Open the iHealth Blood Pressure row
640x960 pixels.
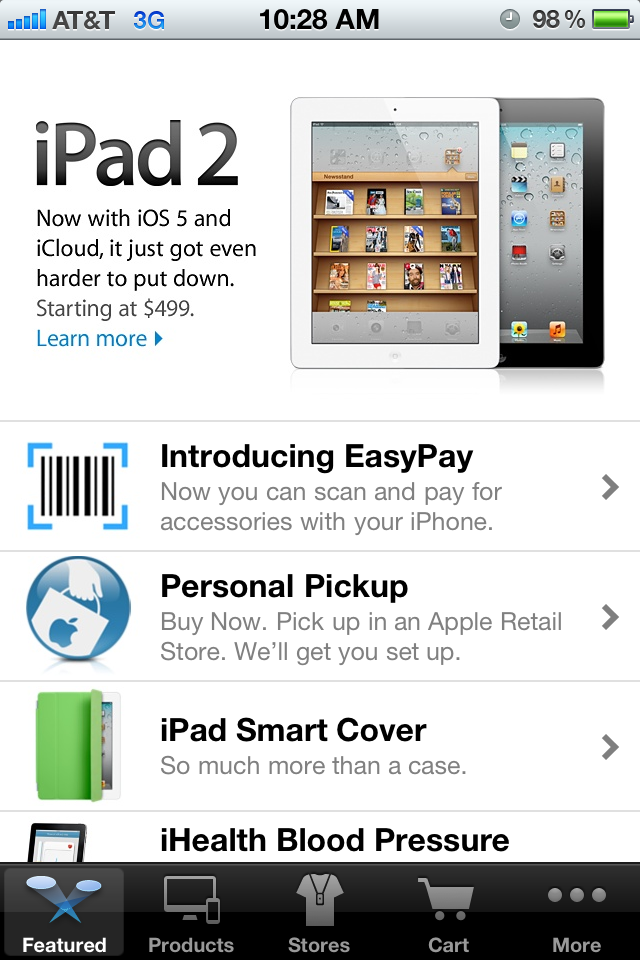320,840
